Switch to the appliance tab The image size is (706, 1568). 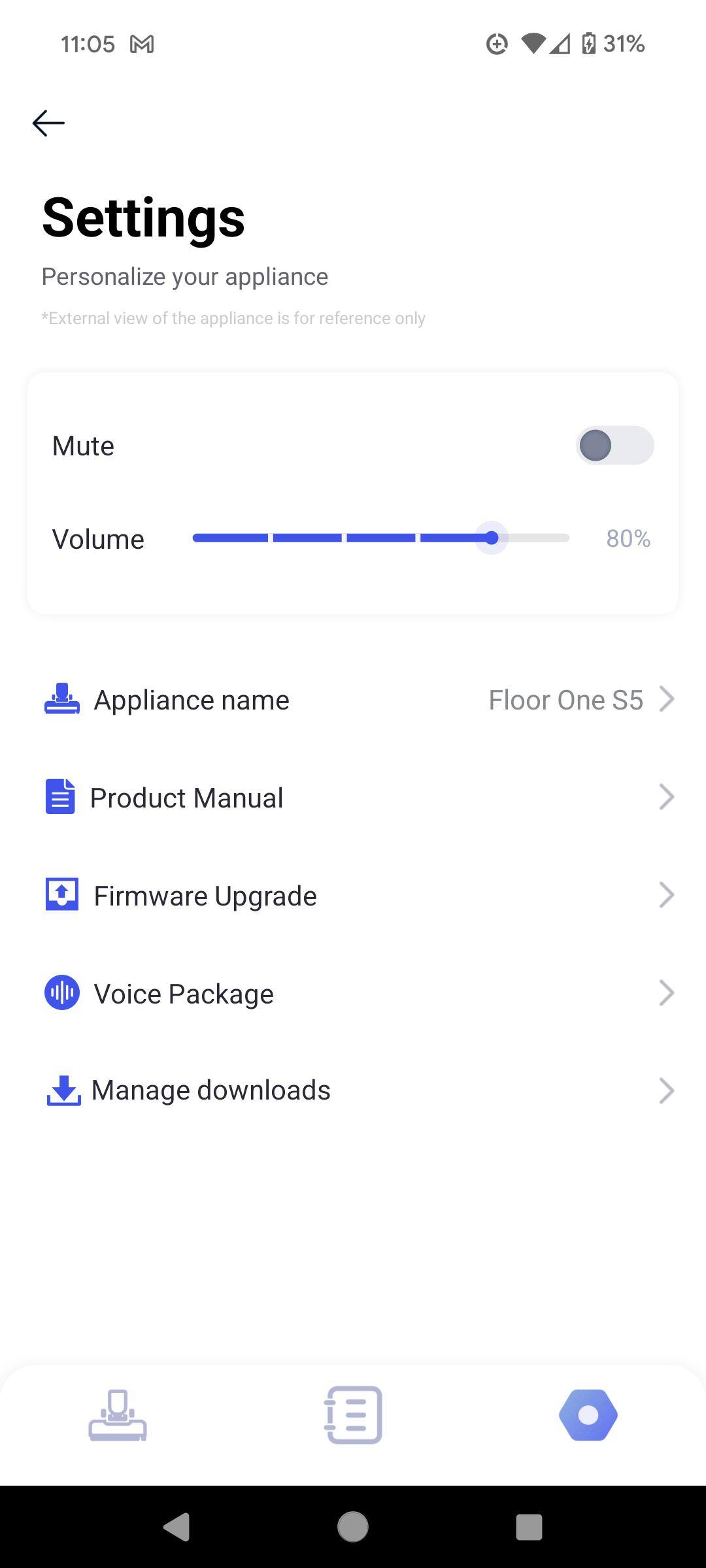point(118,1415)
